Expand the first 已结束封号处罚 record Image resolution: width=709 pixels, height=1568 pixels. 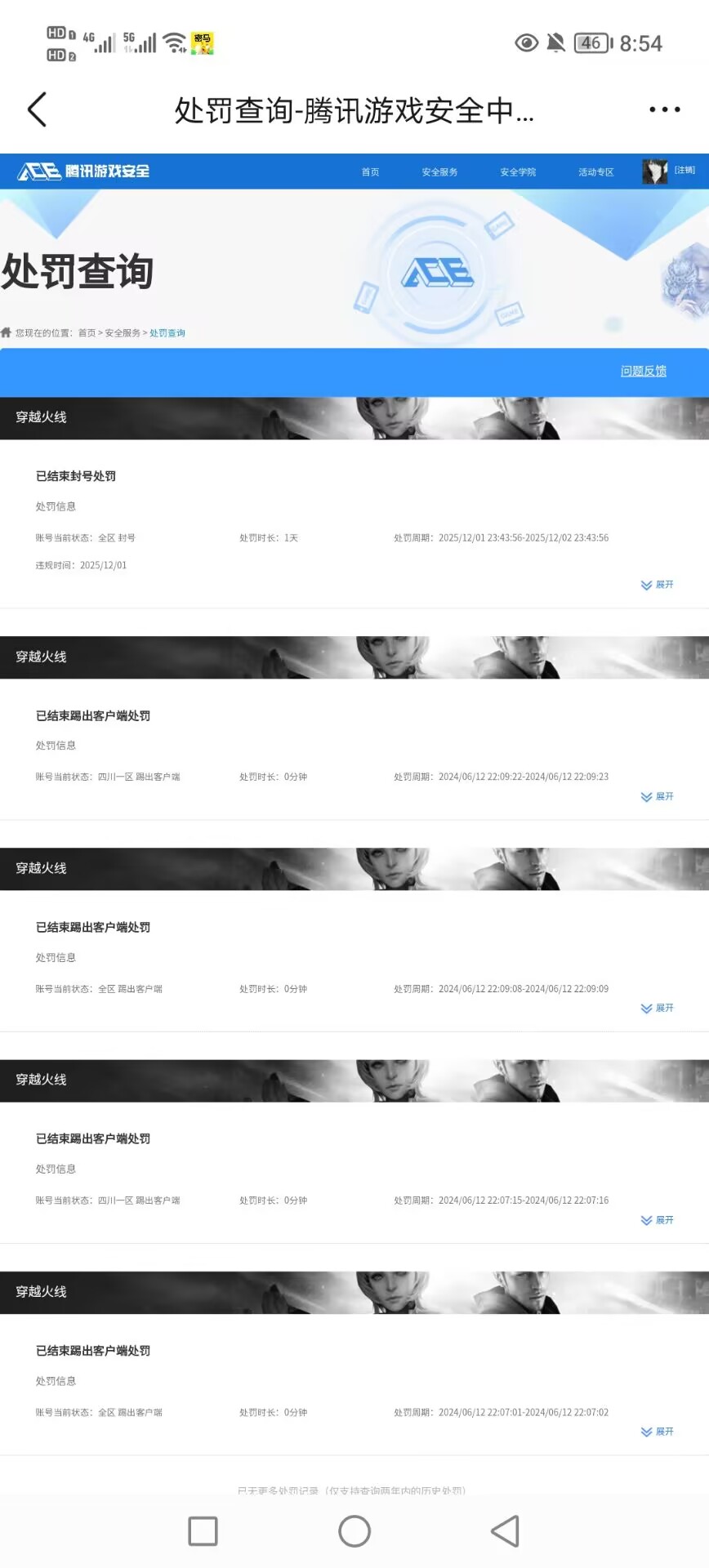point(656,585)
